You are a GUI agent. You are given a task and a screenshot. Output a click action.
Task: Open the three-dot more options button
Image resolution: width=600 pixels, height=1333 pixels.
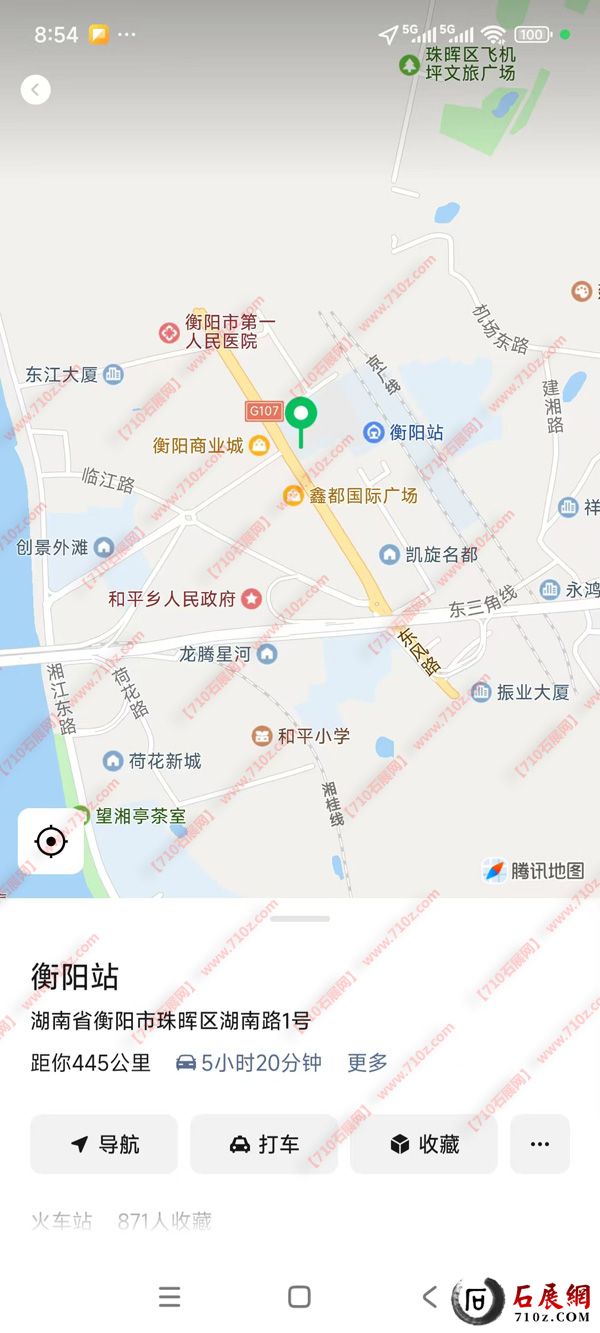pyautogui.click(x=540, y=1144)
